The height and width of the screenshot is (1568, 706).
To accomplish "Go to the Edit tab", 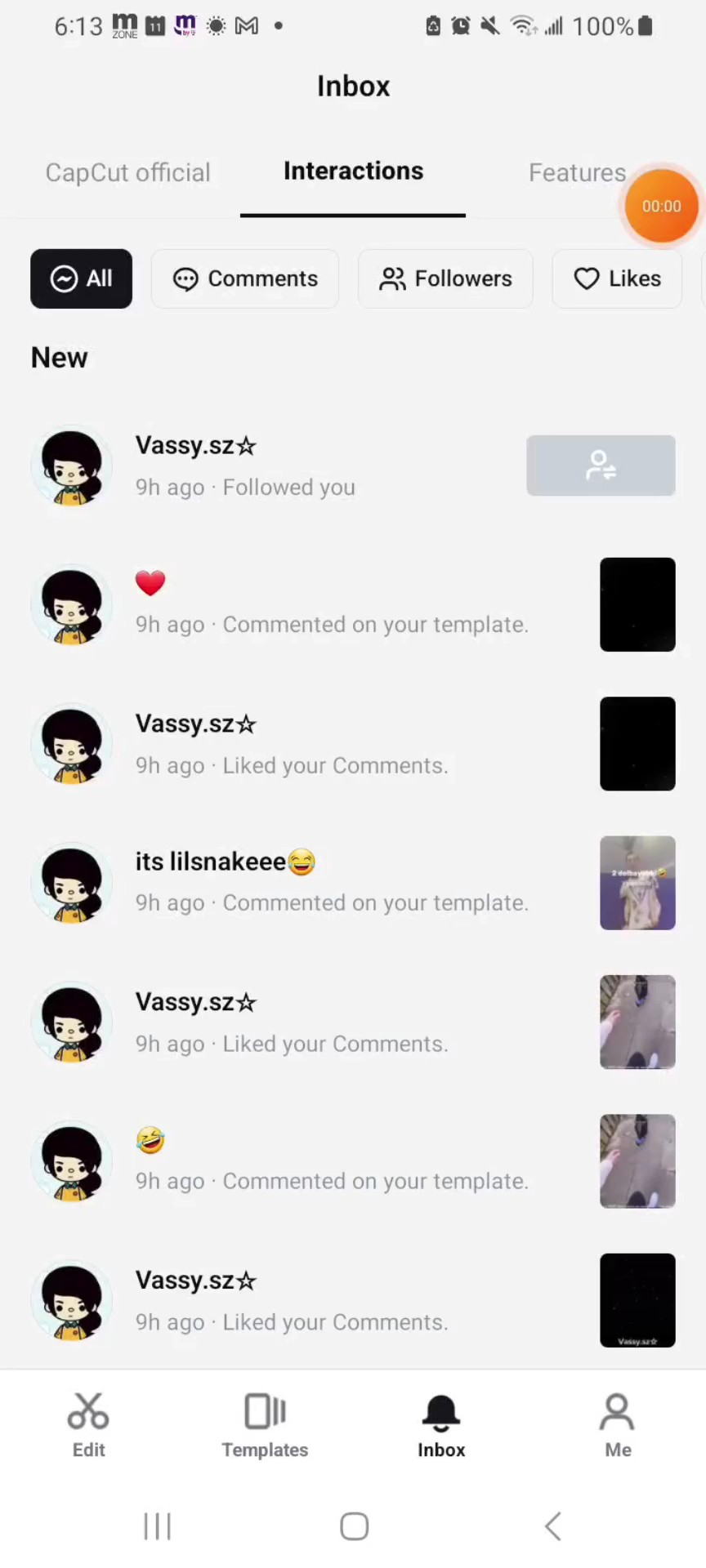I will pyautogui.click(x=88, y=1426).
